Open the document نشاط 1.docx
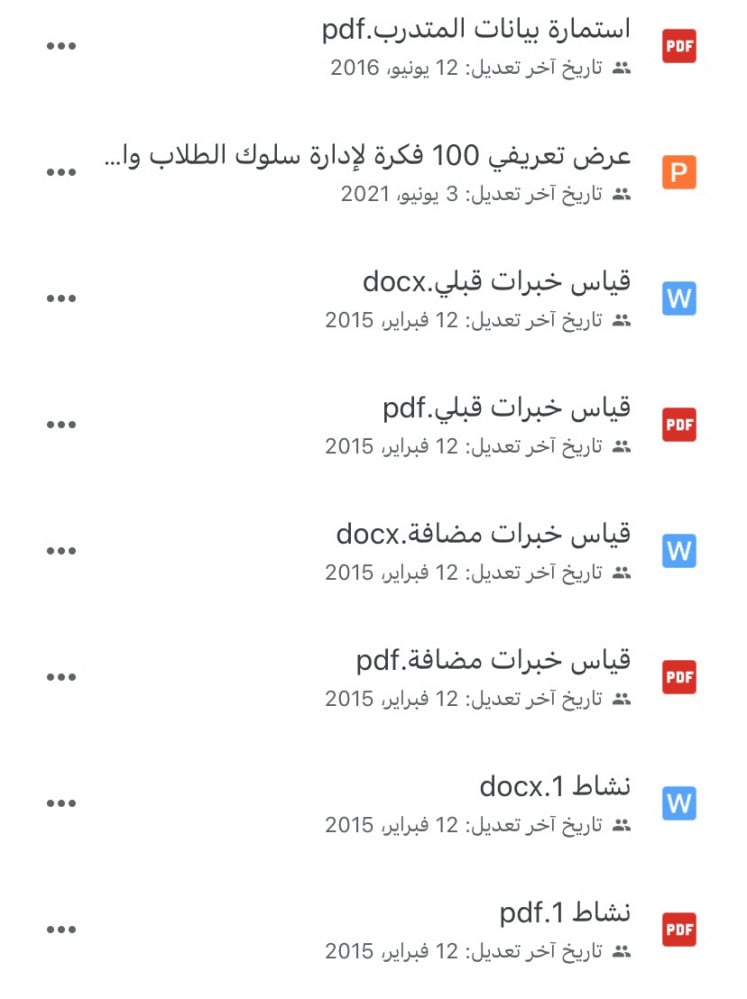 coord(555,786)
